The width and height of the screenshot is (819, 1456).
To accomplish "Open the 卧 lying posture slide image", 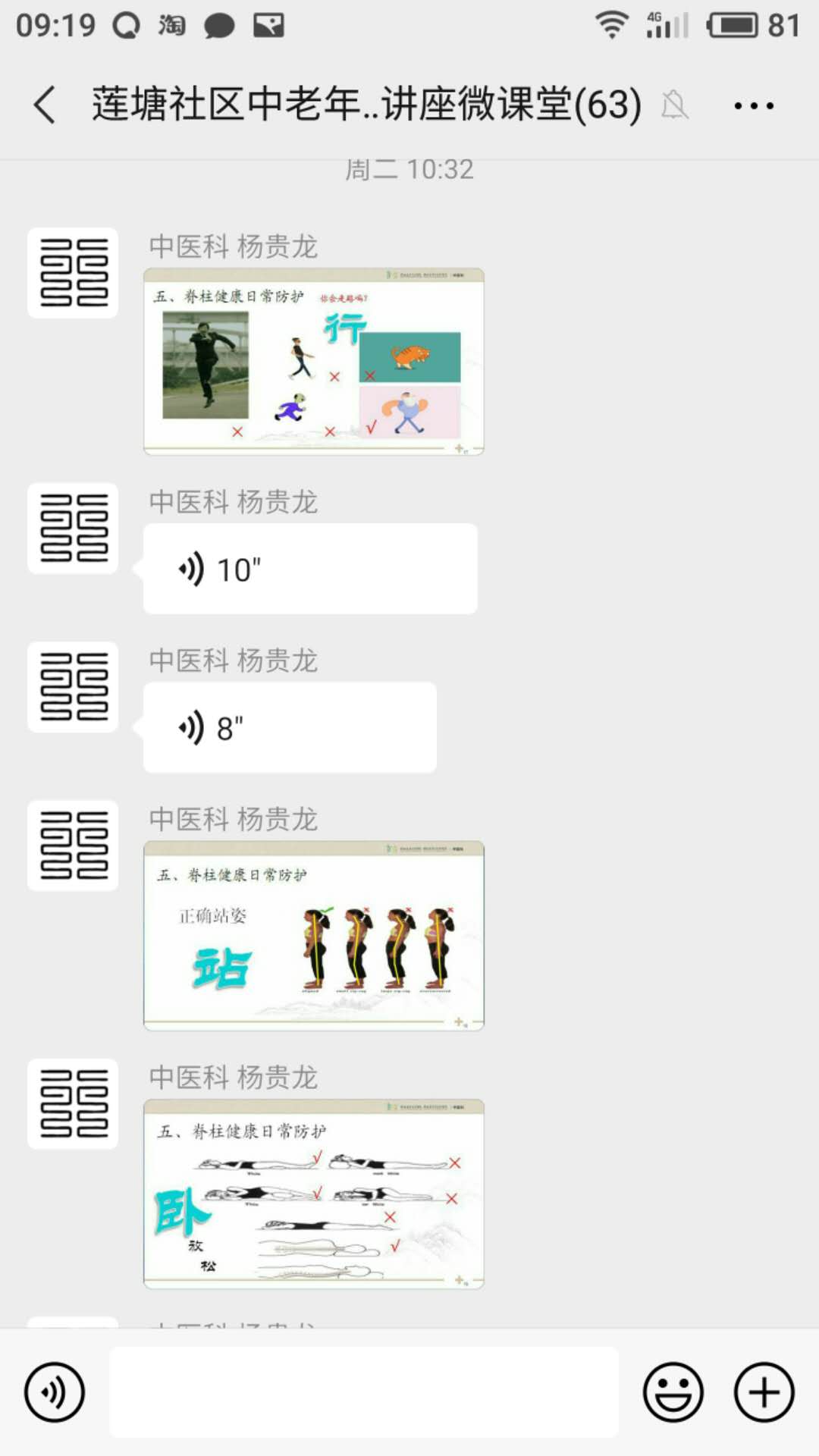I will tap(313, 1194).
